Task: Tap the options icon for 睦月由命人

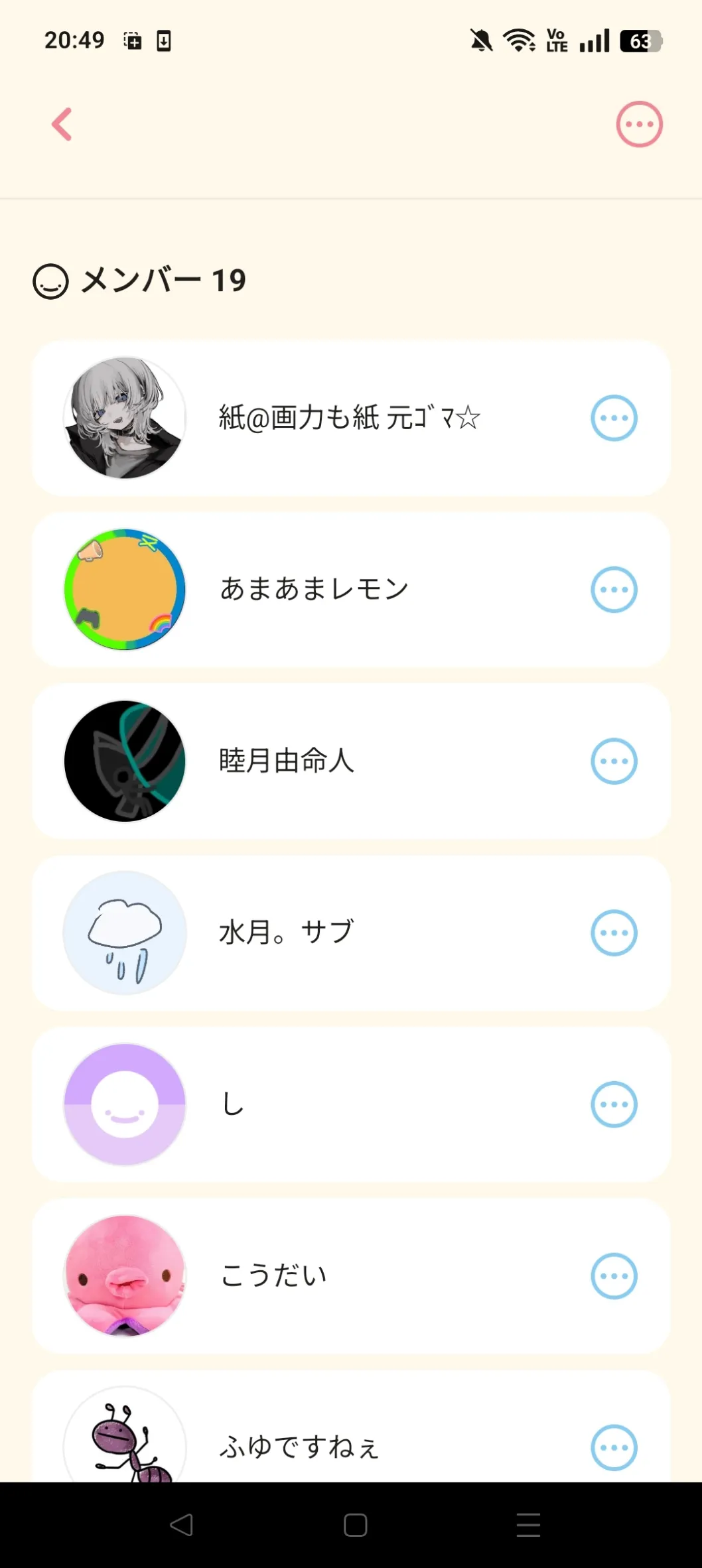Action: 614,761
